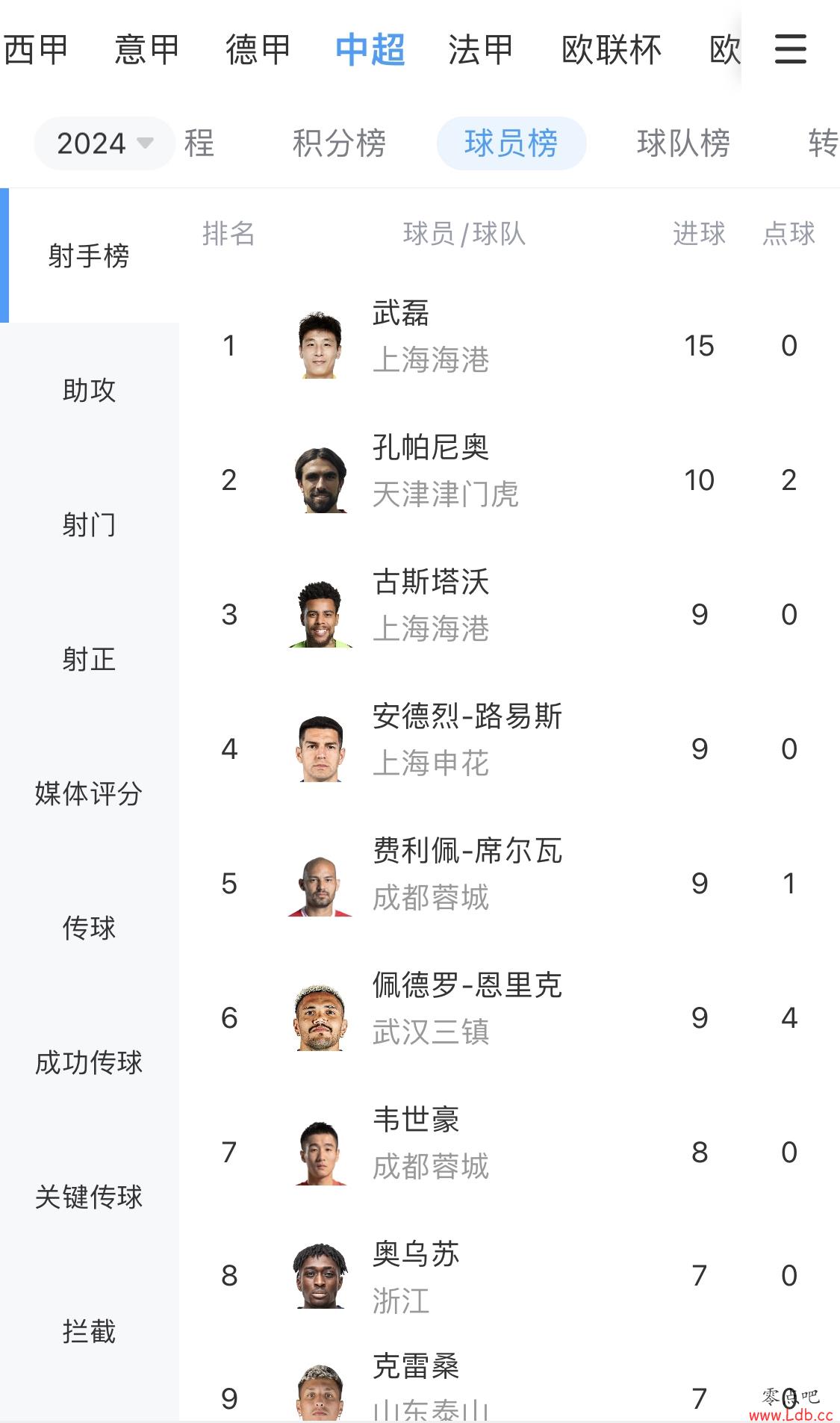
Task: Open player 孔帕尼奥's row
Action: tap(509, 480)
